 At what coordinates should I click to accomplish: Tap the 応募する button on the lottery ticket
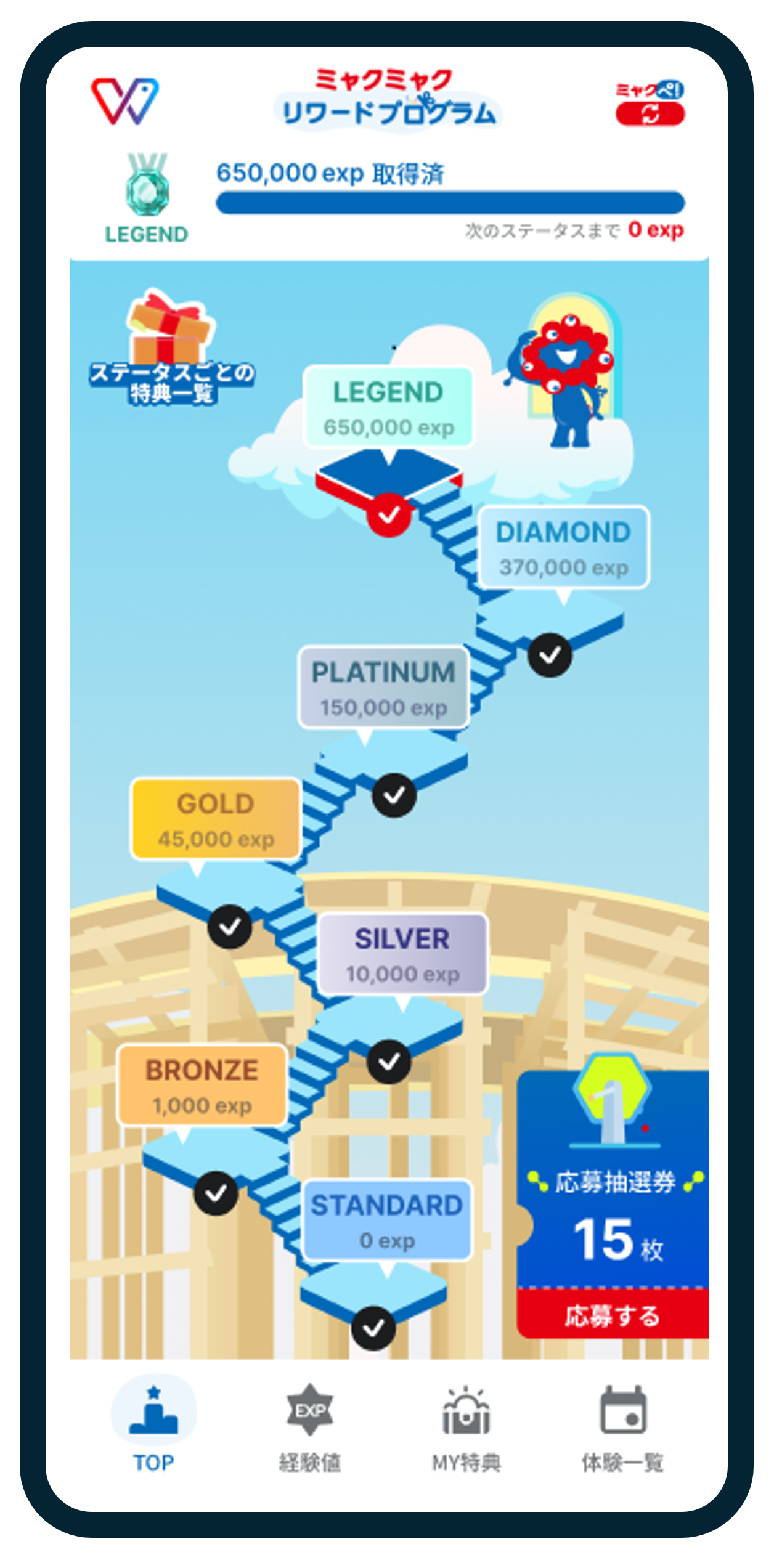point(613,1315)
